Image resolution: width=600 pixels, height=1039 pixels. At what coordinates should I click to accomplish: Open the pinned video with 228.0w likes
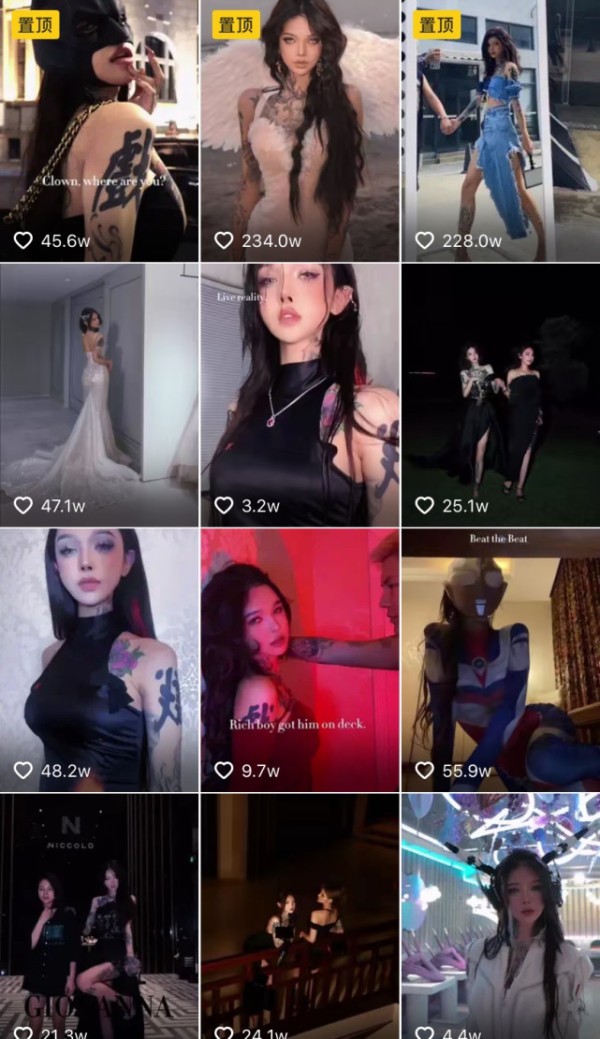(500, 130)
